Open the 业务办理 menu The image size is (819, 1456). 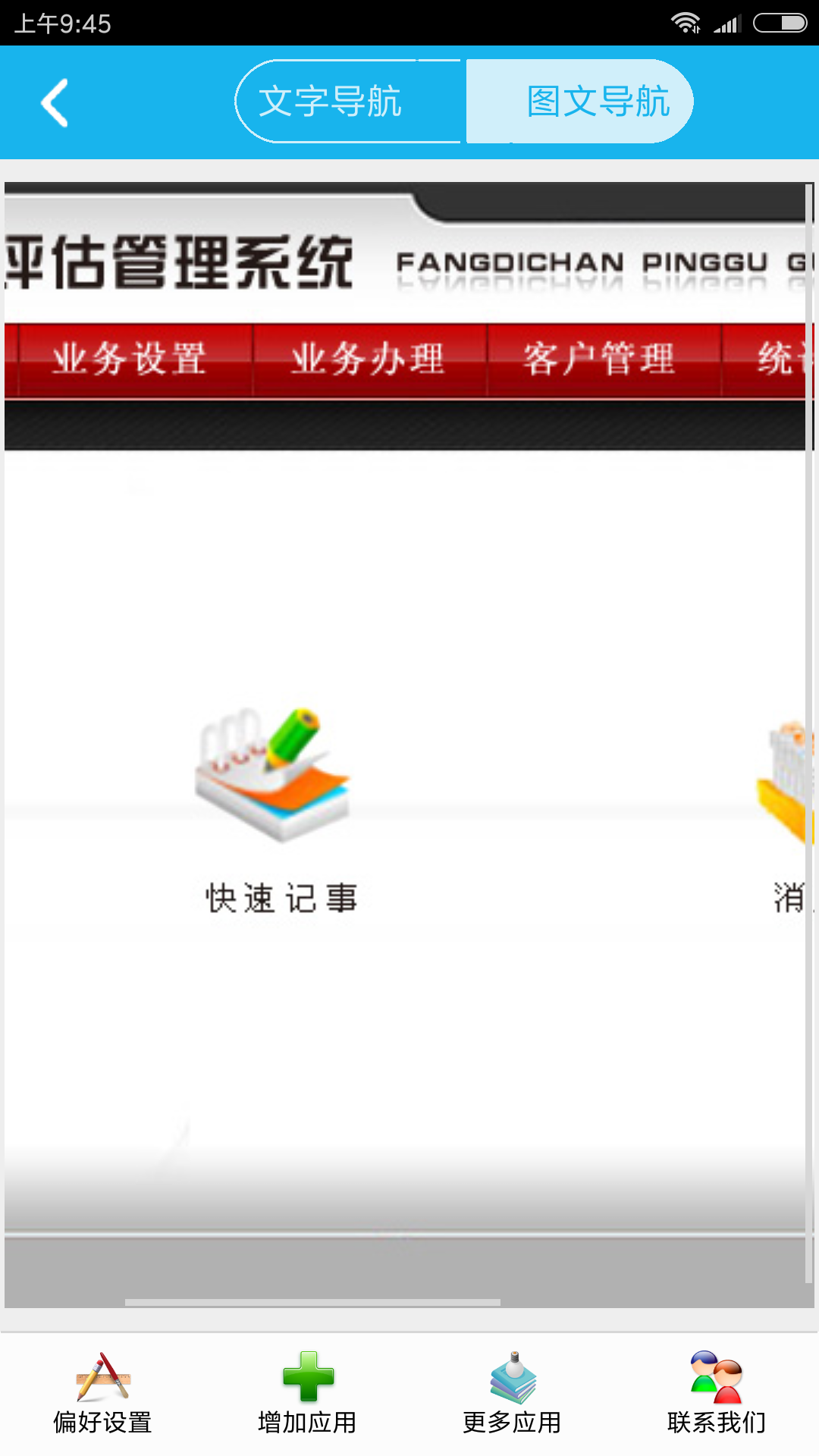(369, 359)
